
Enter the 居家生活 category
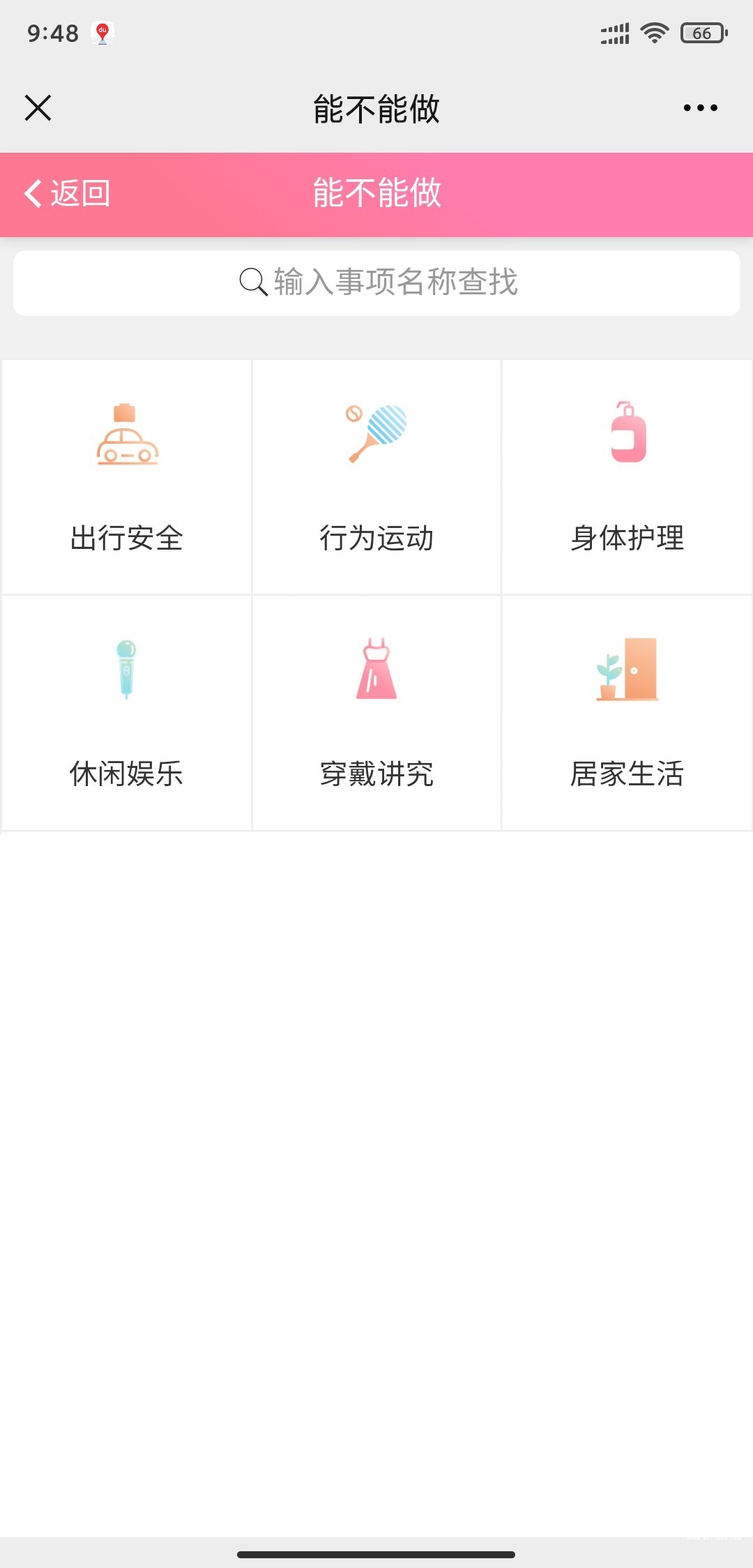(627, 713)
